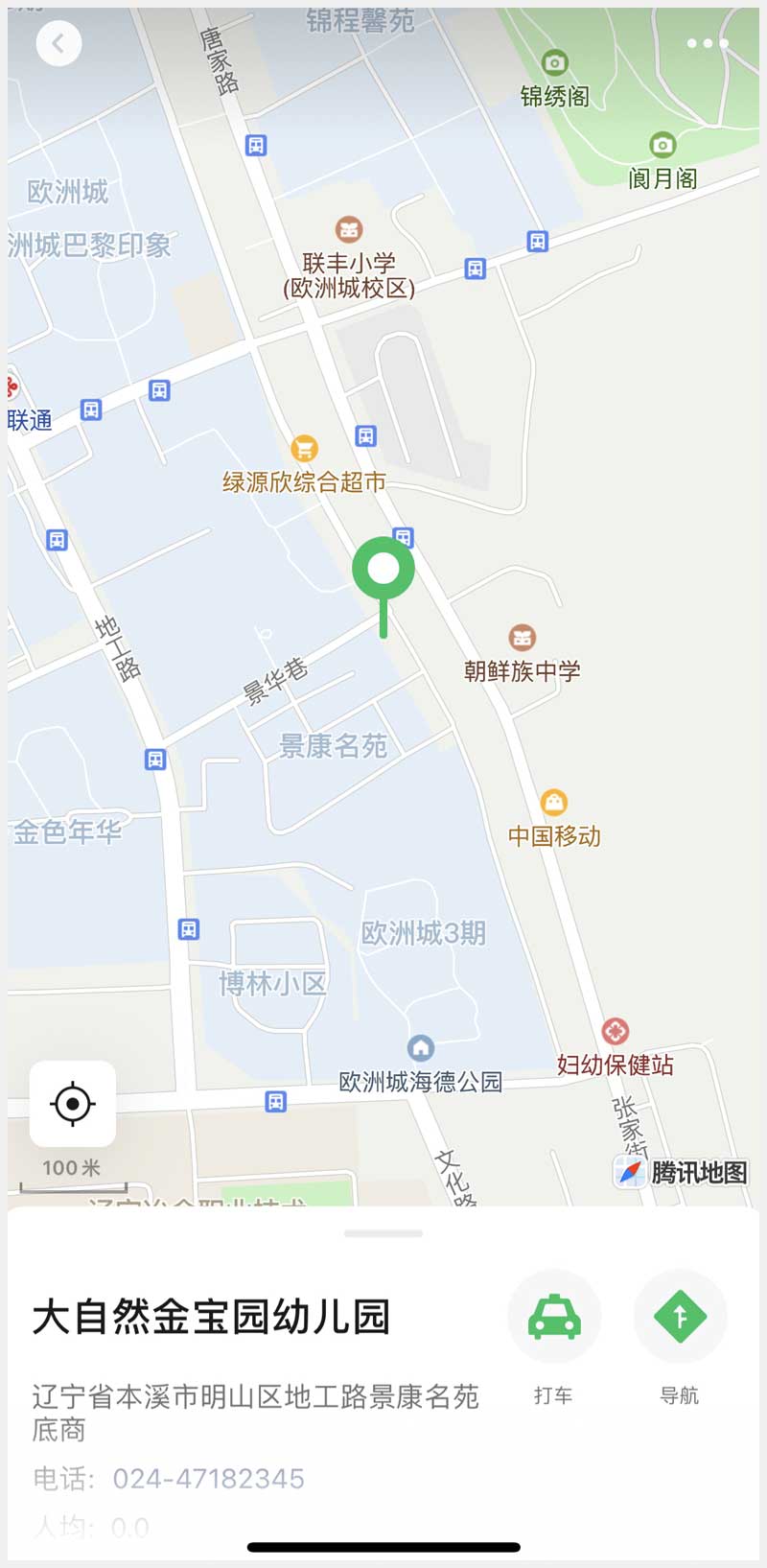
Task: Tap the 锦绣阁 scenic spot marker
Action: pos(554,63)
